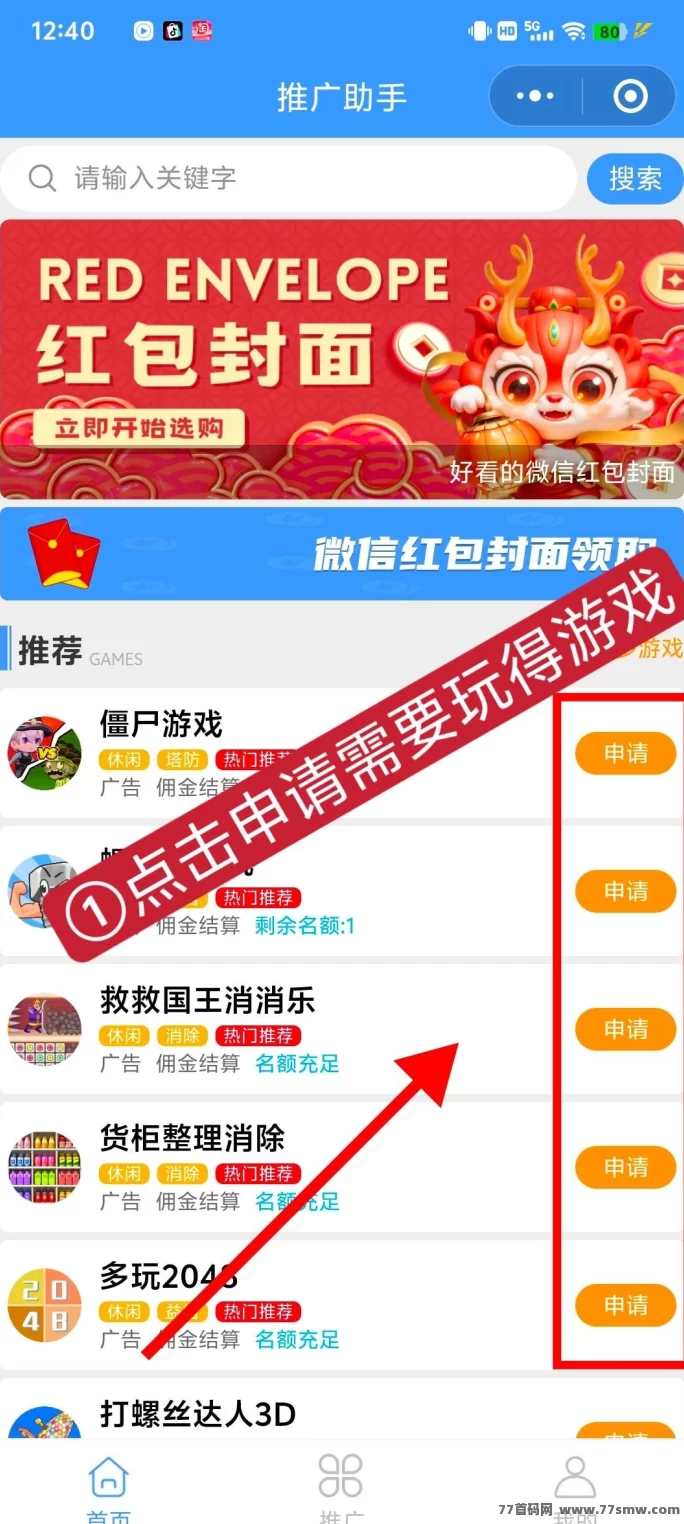Screen dimensions: 684x1524
Task: Open the 红包封面 red envelope banner
Action: pos(342,358)
